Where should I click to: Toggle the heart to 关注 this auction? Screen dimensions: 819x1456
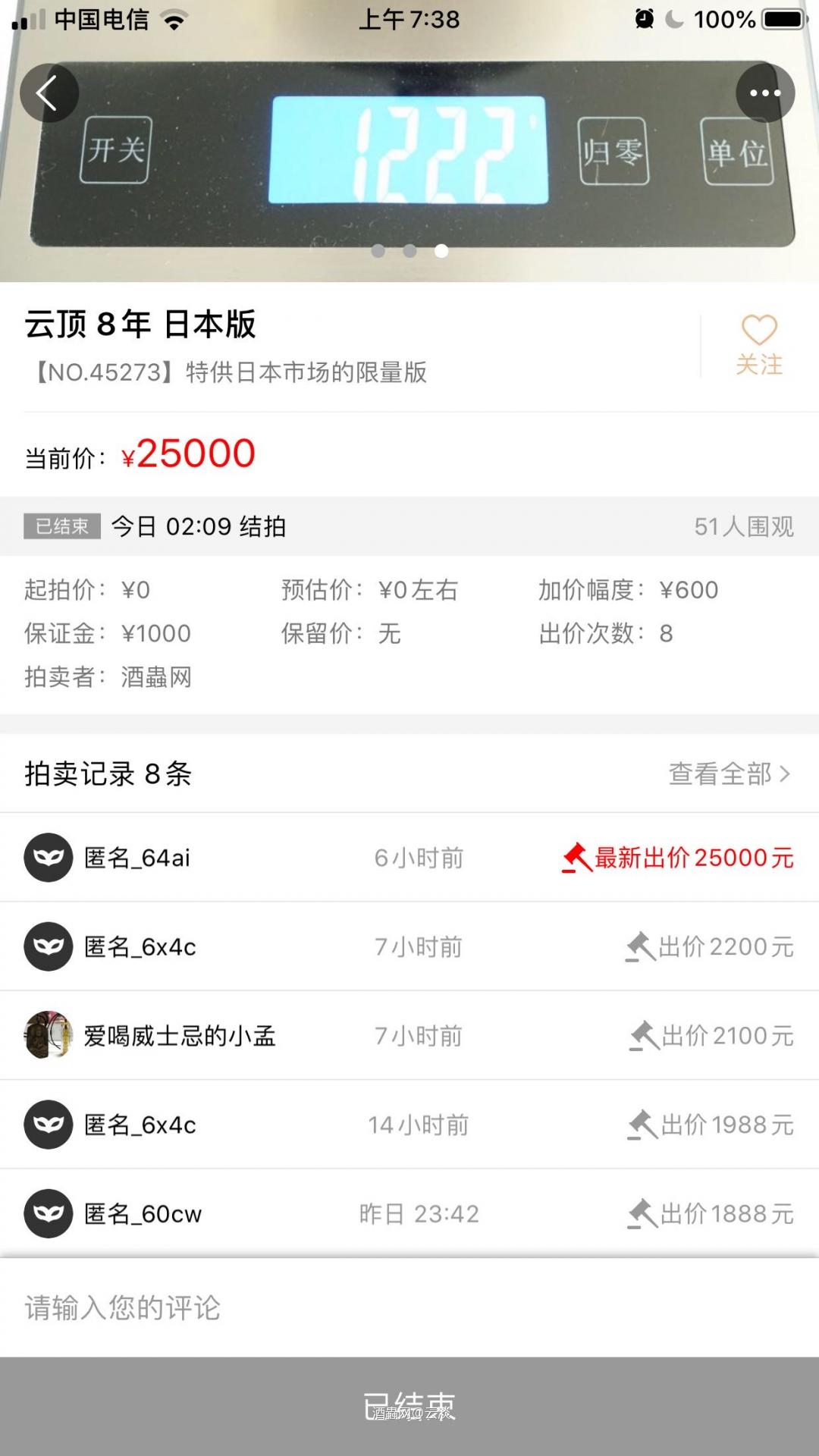point(758,329)
